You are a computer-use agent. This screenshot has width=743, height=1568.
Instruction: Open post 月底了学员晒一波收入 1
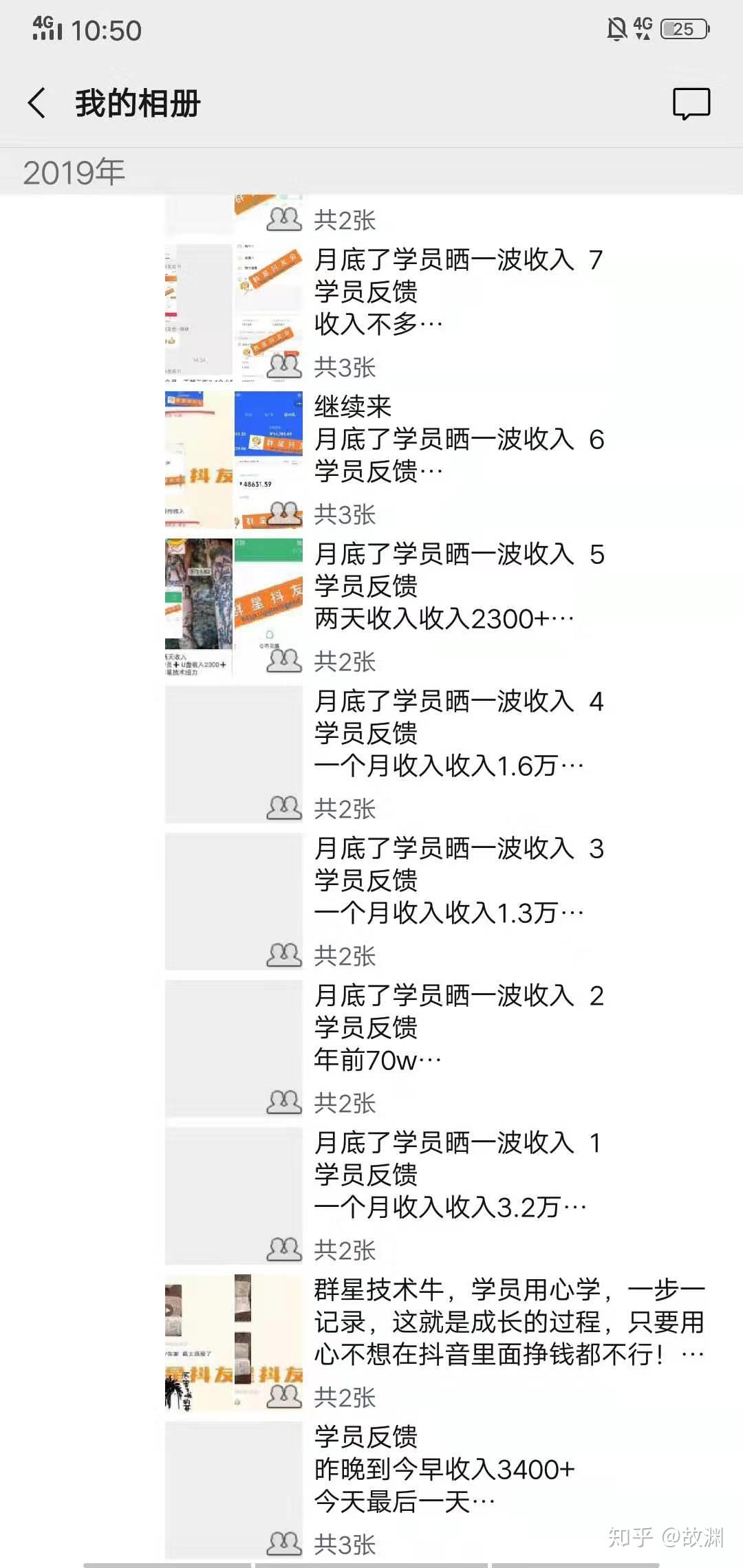point(457,1175)
